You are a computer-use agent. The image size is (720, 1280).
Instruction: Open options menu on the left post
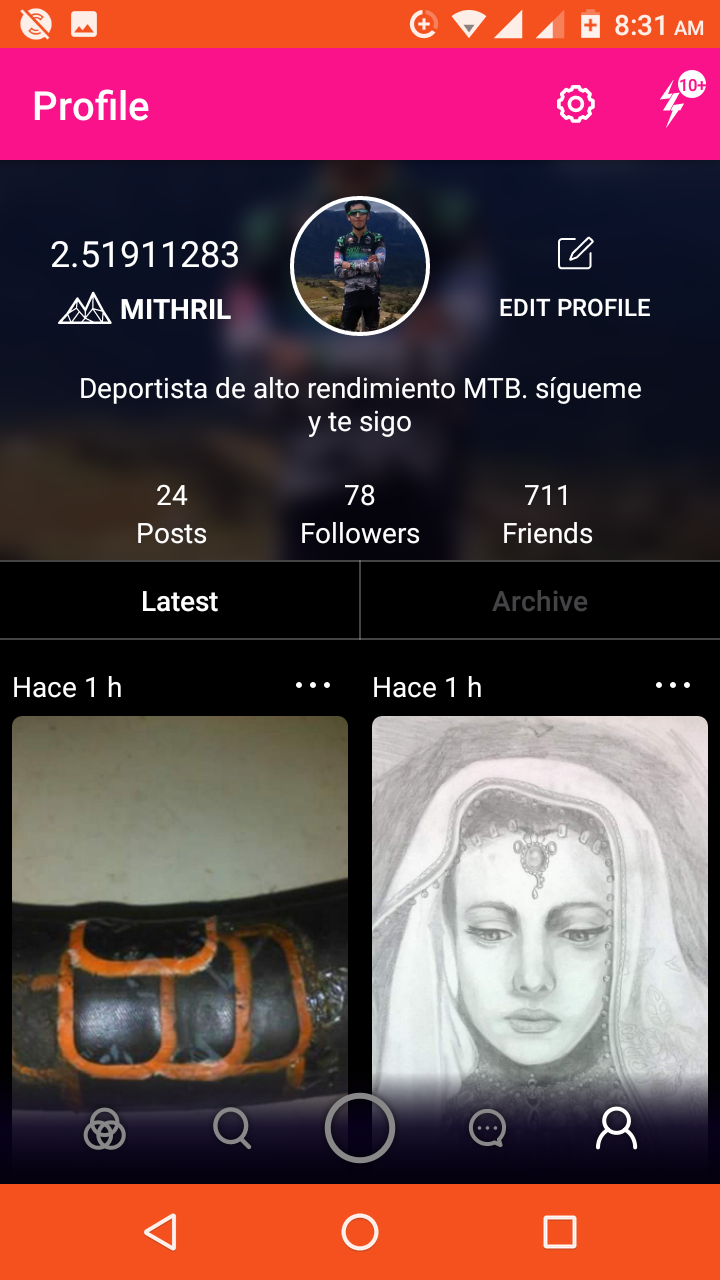(313, 684)
